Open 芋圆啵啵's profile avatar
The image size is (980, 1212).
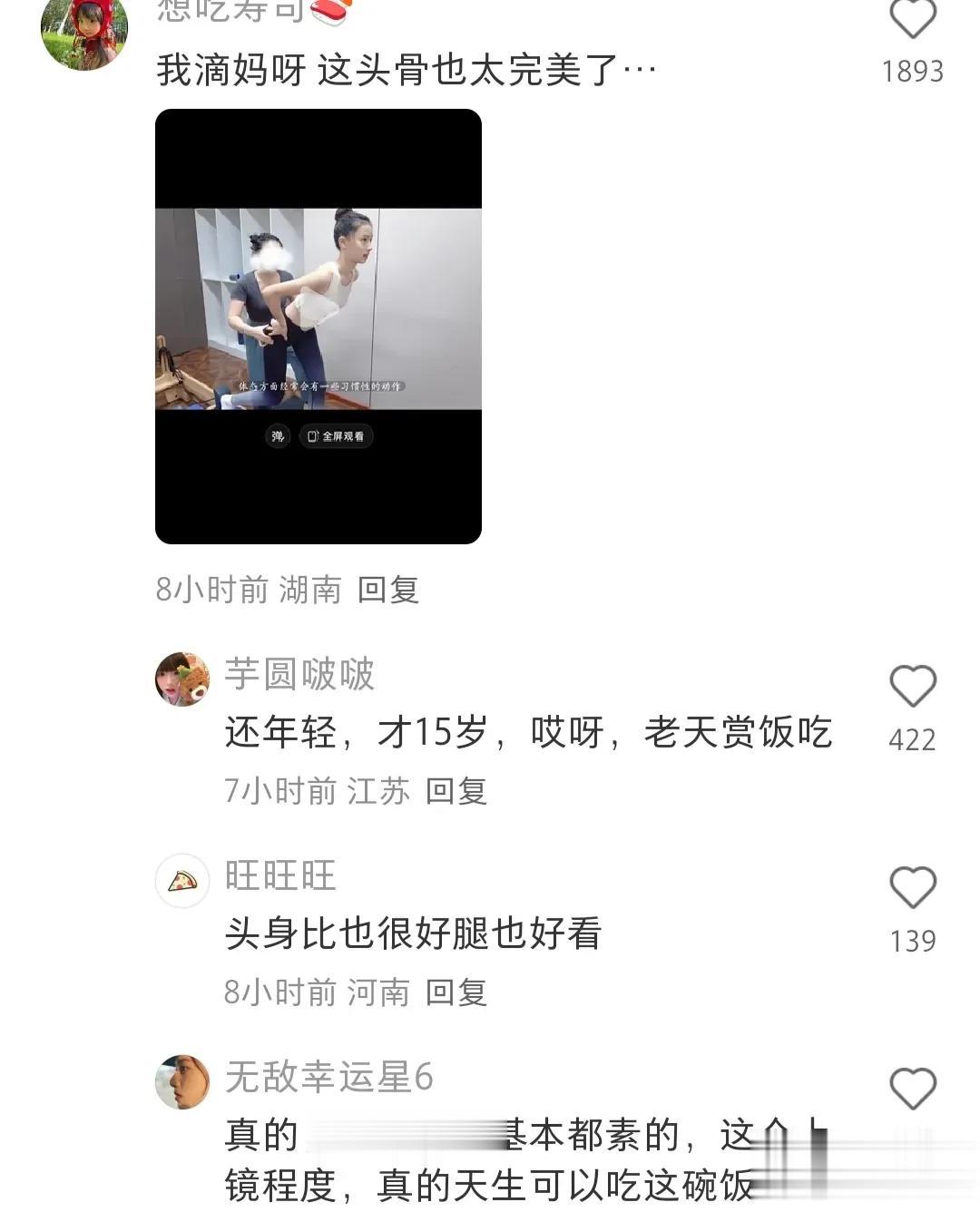click(x=182, y=679)
